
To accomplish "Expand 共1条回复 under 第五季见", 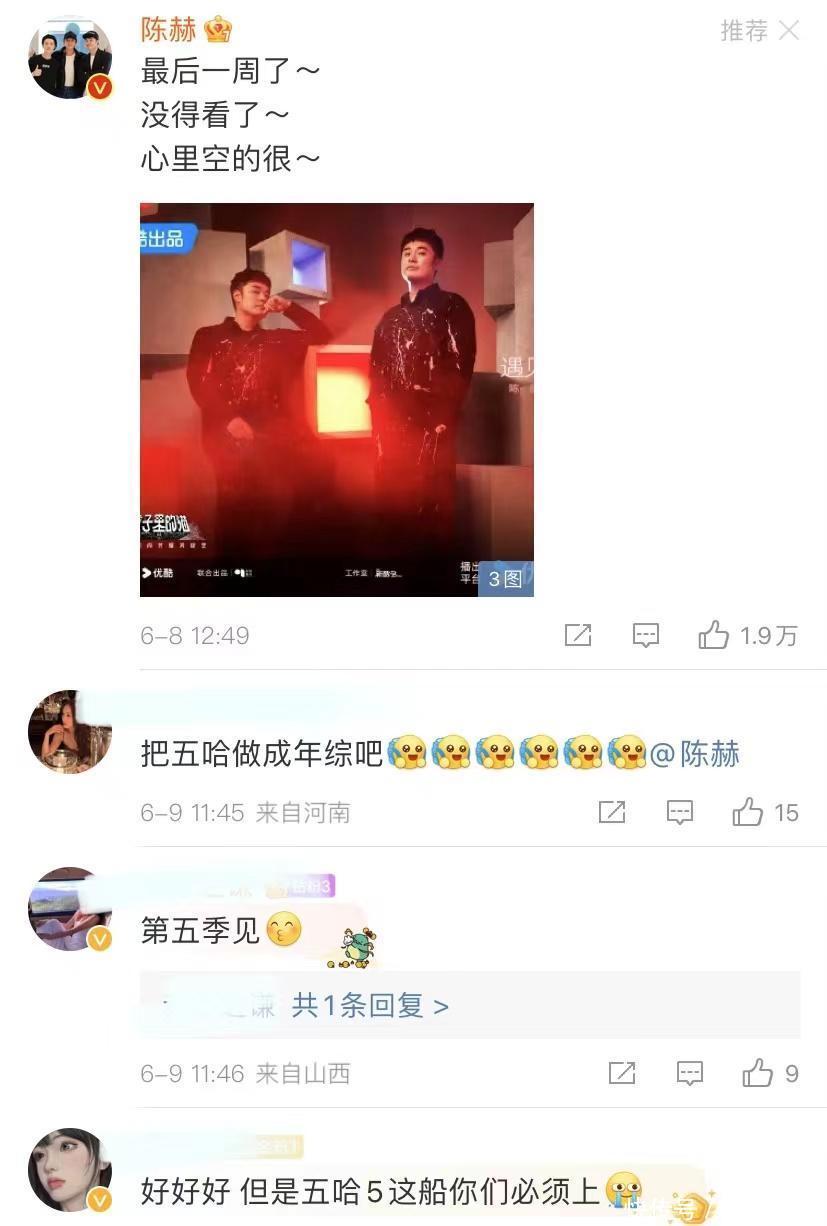I will 370,1005.
